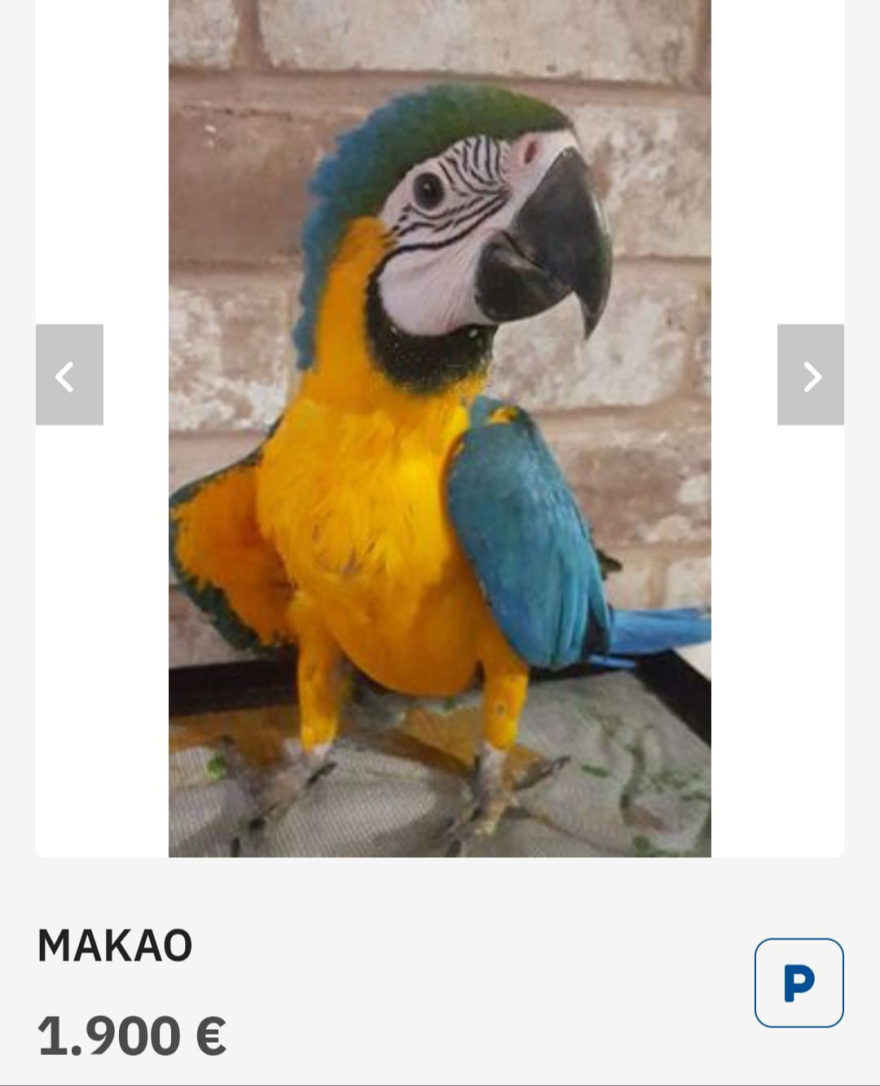
Task: Show the next listing photo
Action: coord(810,375)
